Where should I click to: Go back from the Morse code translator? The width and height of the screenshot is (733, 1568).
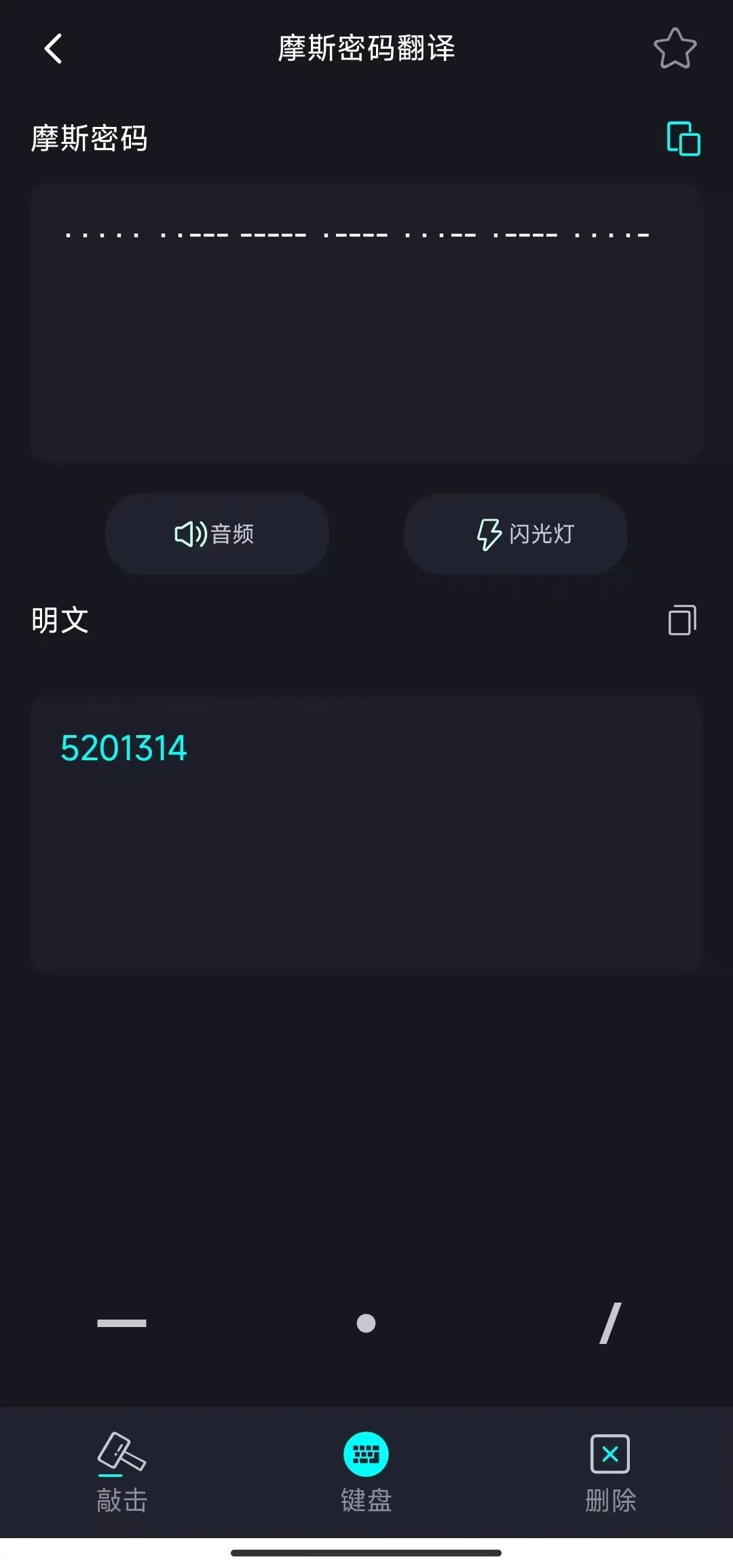[x=53, y=49]
